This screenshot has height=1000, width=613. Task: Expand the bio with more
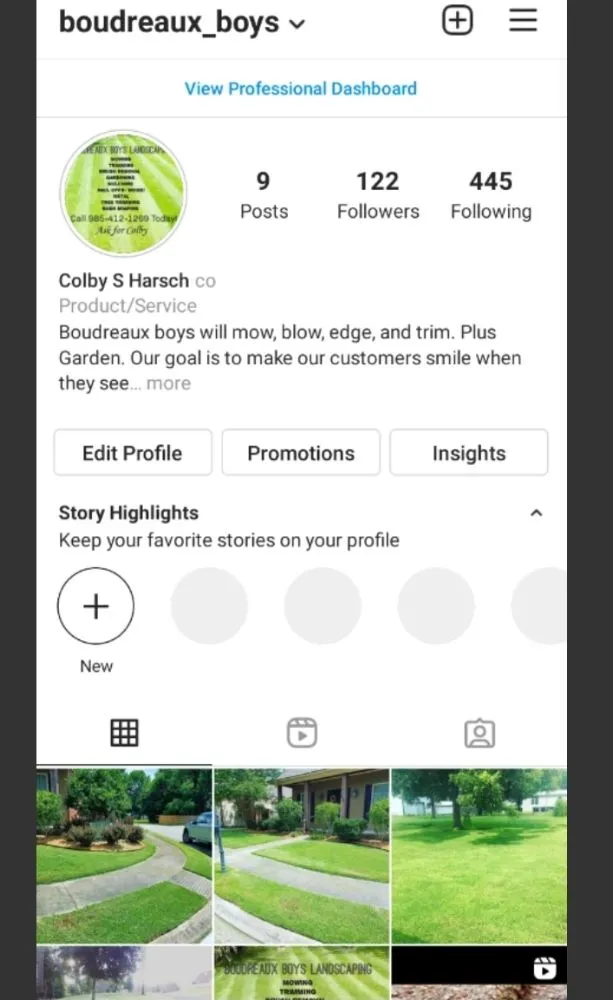pyautogui.click(x=168, y=383)
